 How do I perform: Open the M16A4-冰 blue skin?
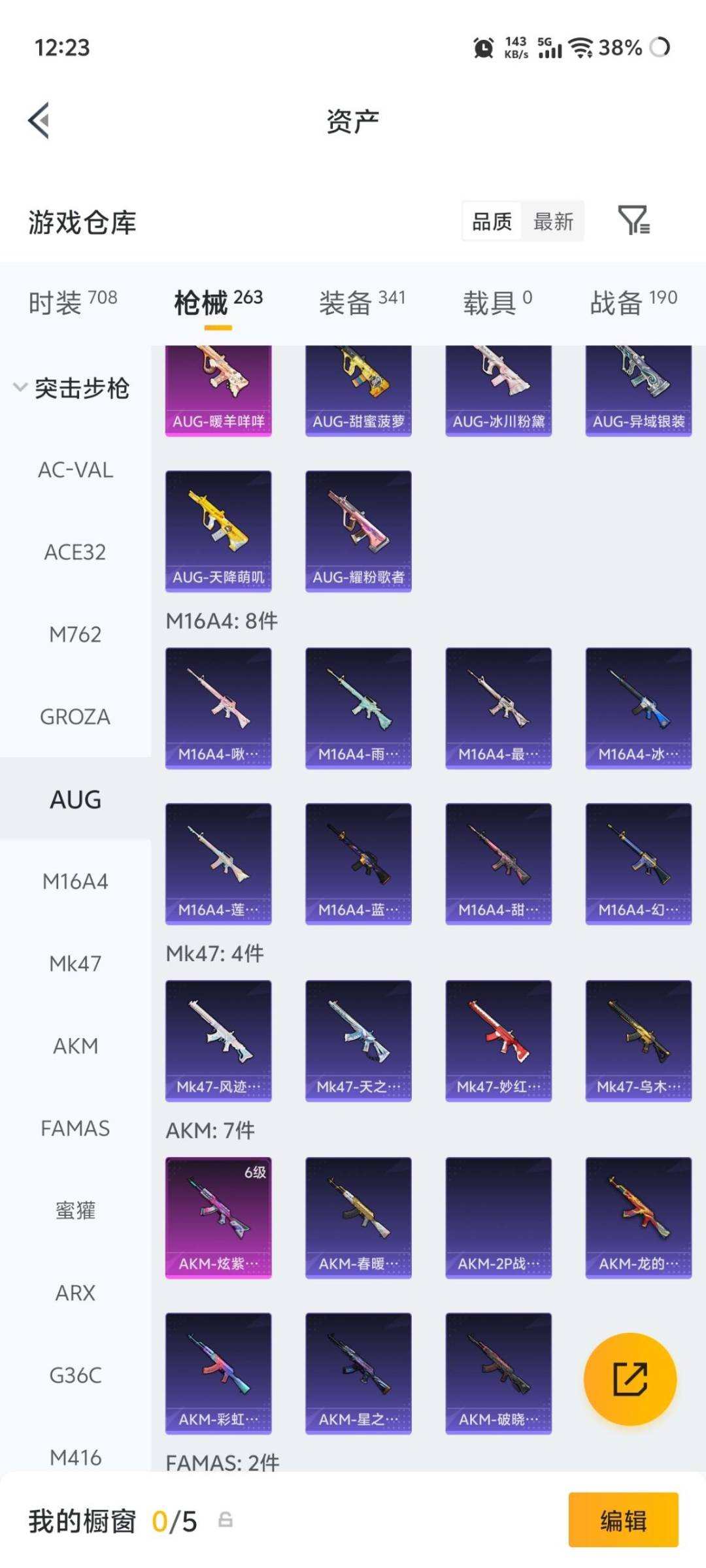pos(638,708)
